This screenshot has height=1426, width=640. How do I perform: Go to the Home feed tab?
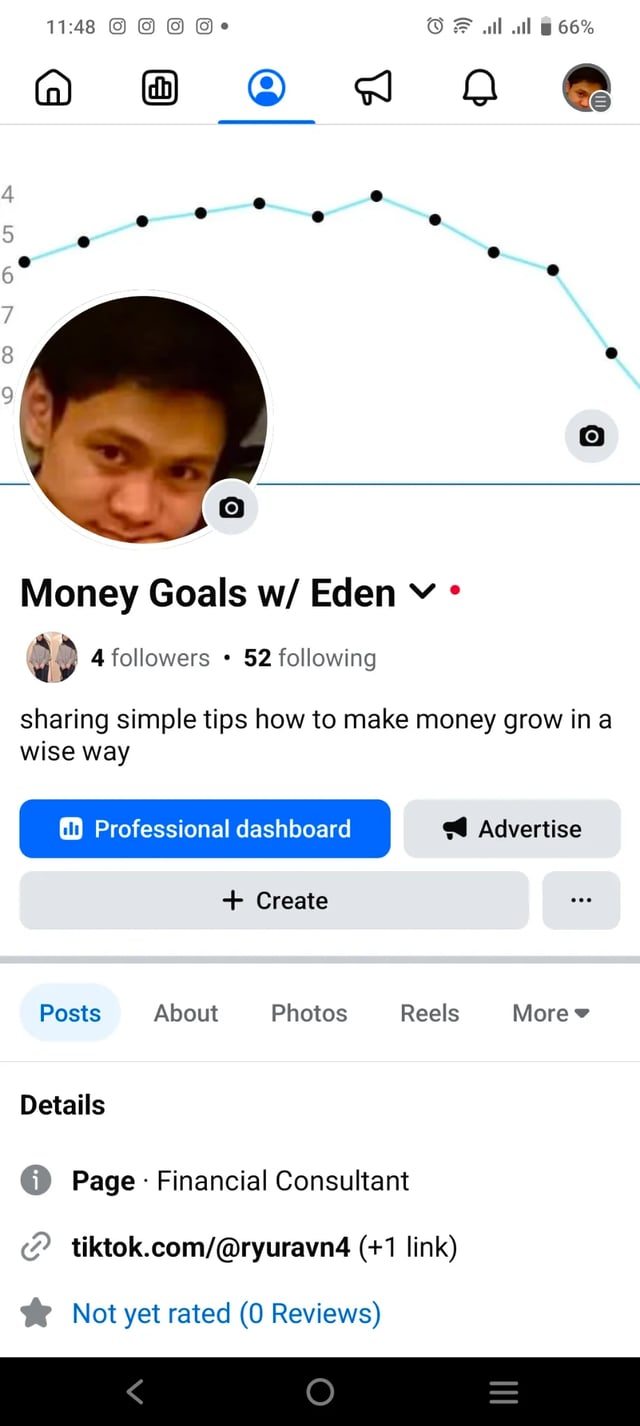[53, 90]
